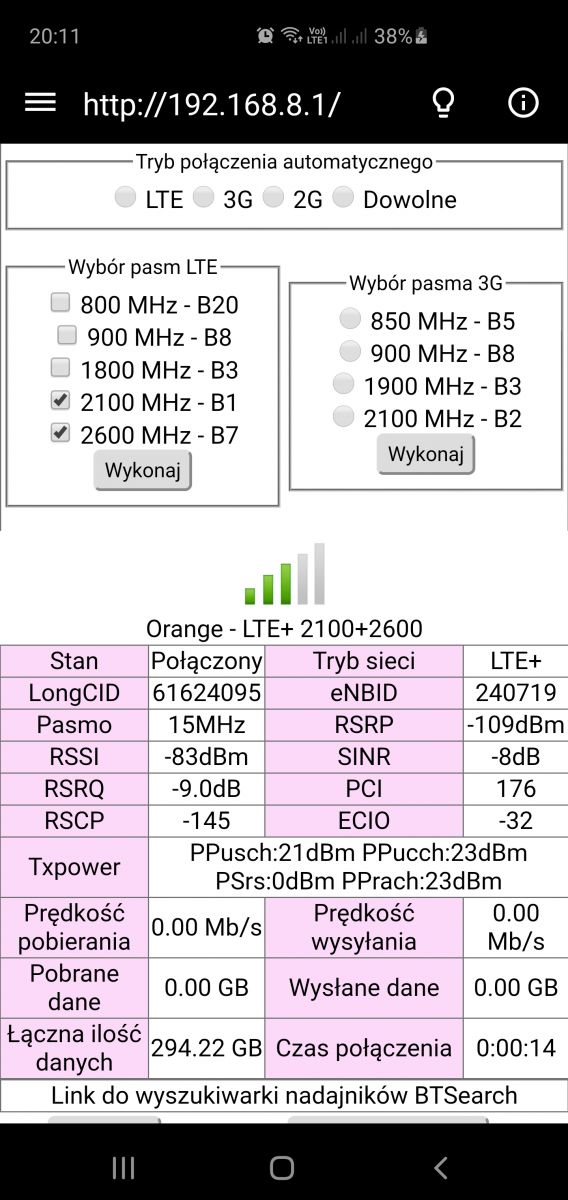
Task: Open the hamburger drawer menu
Action: click(40, 103)
